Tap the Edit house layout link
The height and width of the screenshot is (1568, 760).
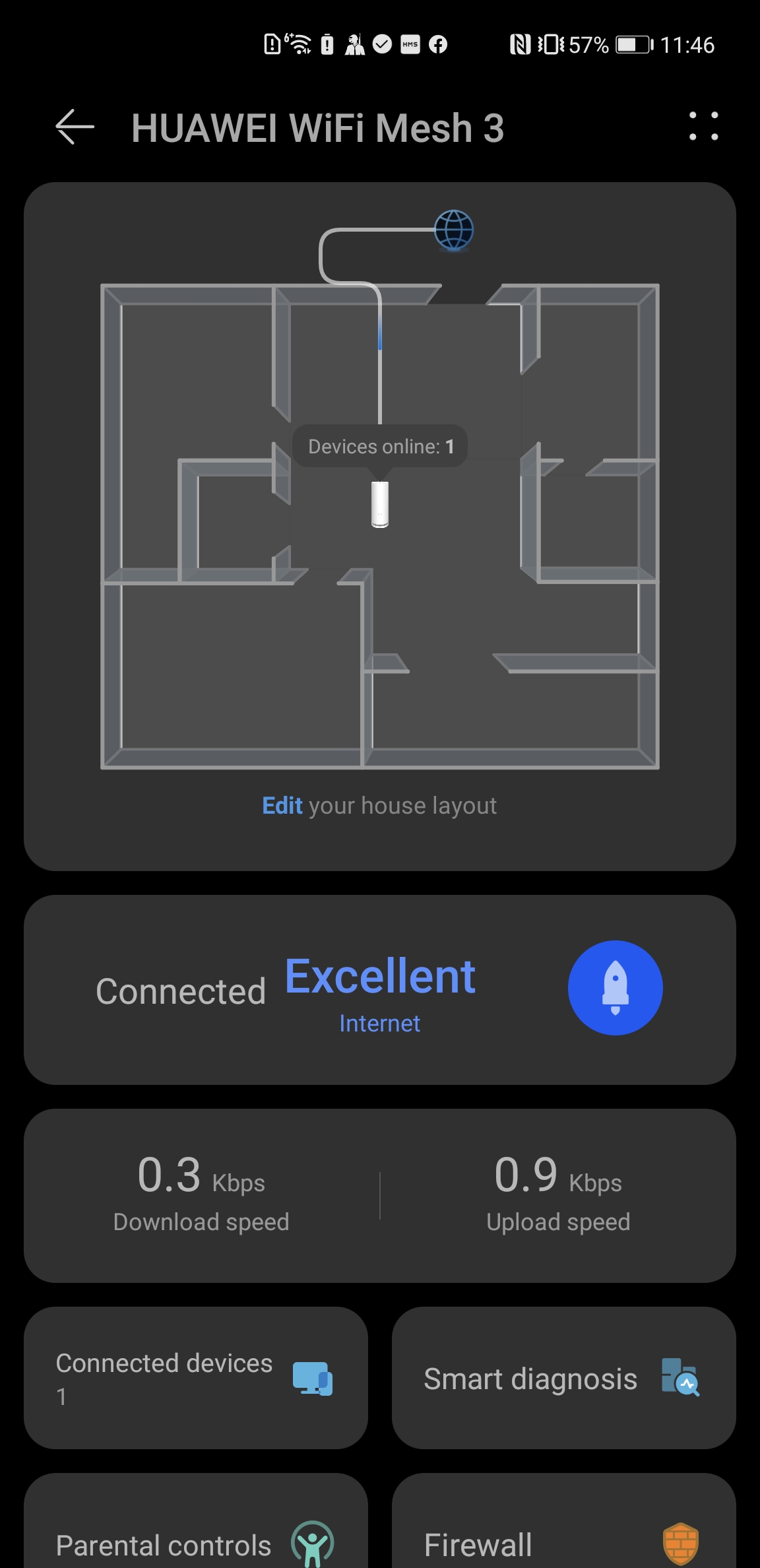coord(282,806)
